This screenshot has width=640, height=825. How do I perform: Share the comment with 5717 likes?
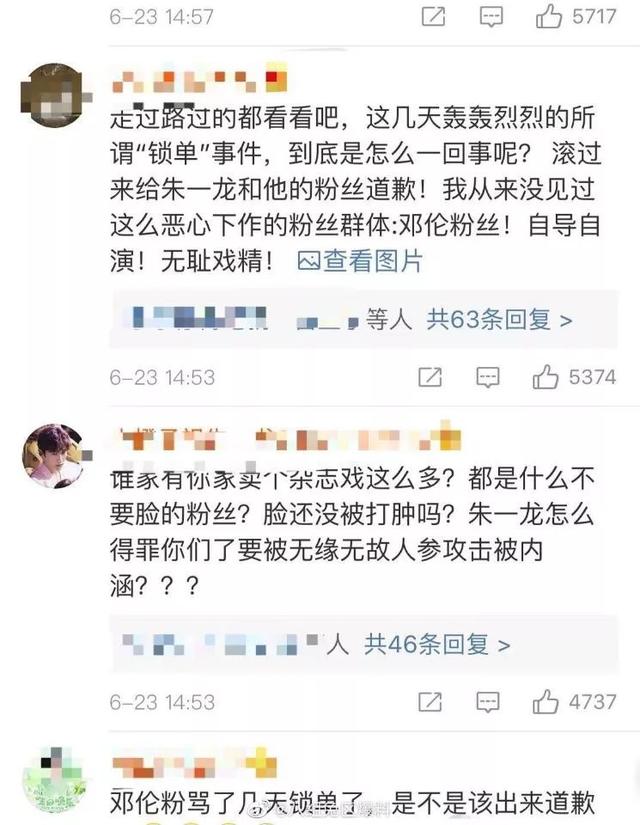tap(431, 17)
